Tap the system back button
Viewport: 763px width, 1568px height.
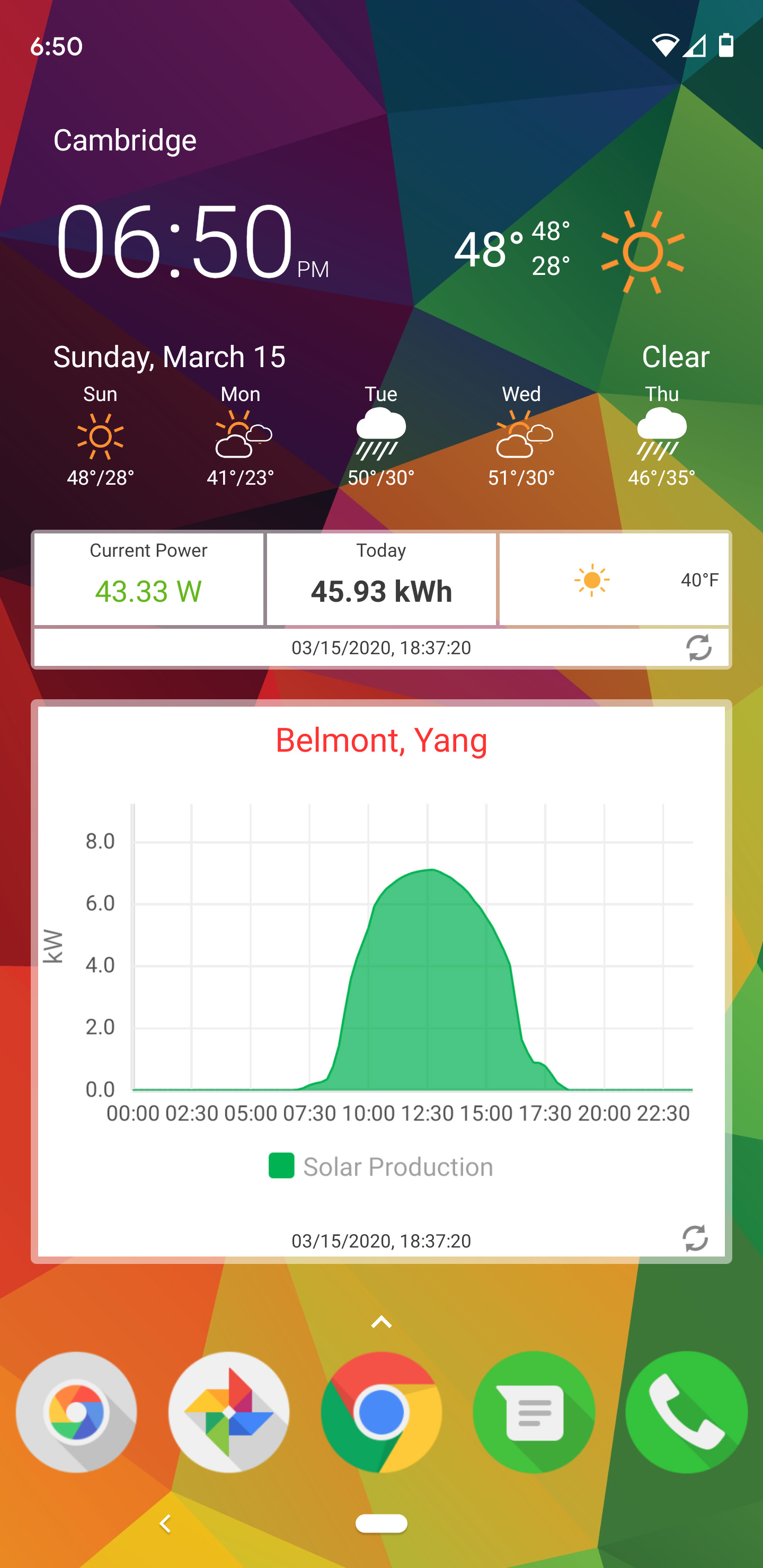[164, 1524]
